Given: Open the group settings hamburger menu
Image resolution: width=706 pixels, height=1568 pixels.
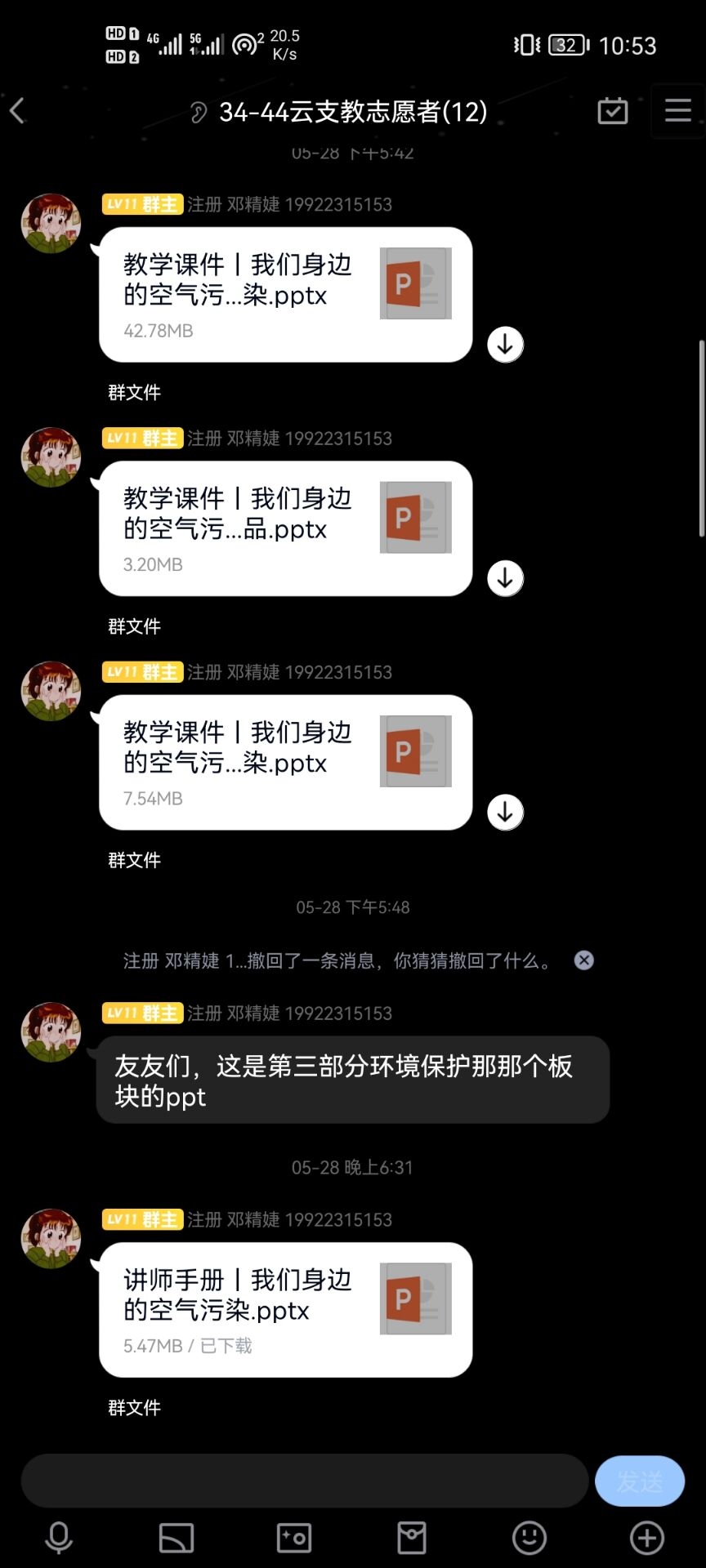Looking at the screenshot, I should tap(677, 110).
